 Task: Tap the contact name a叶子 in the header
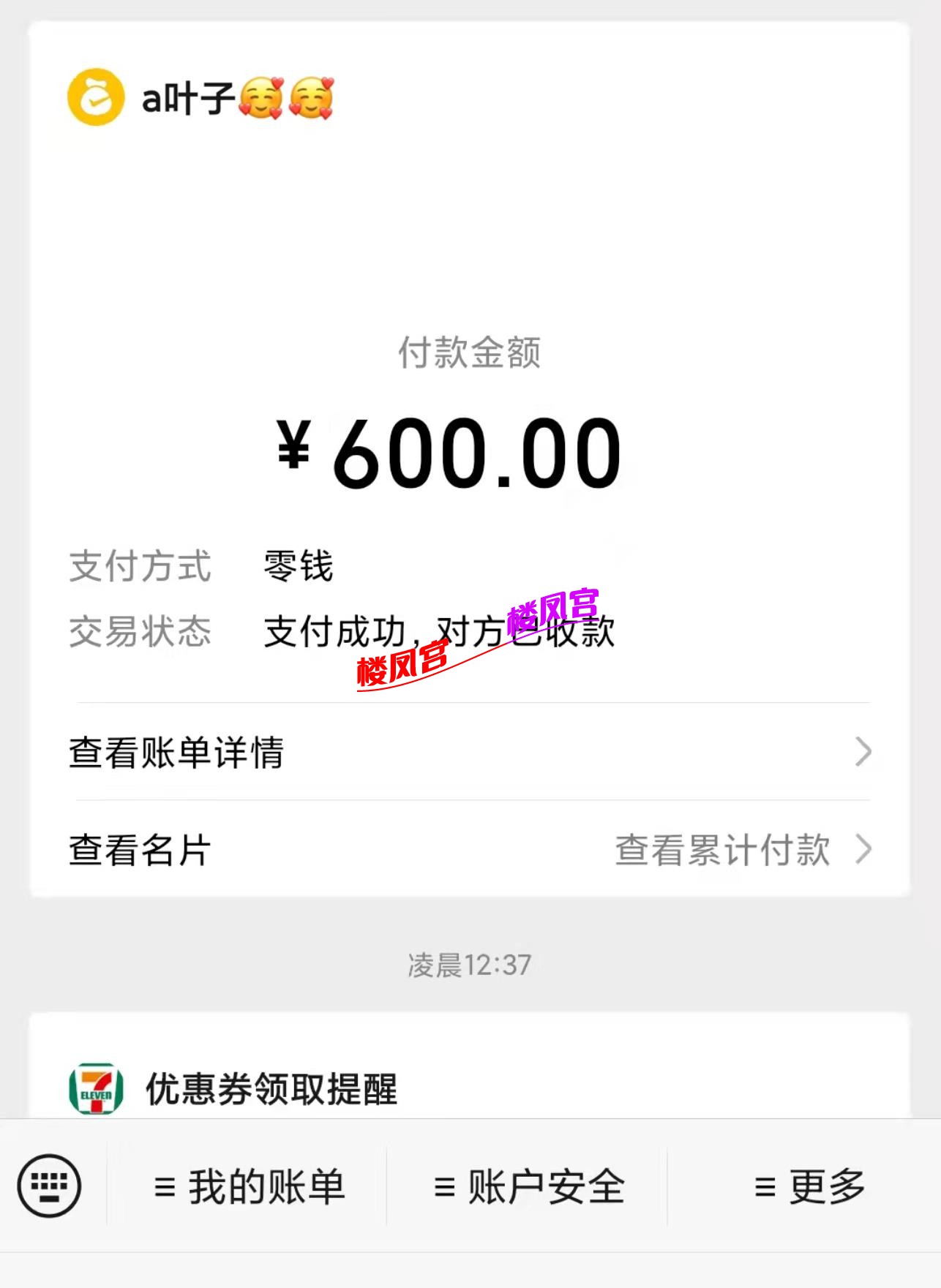pos(190,97)
